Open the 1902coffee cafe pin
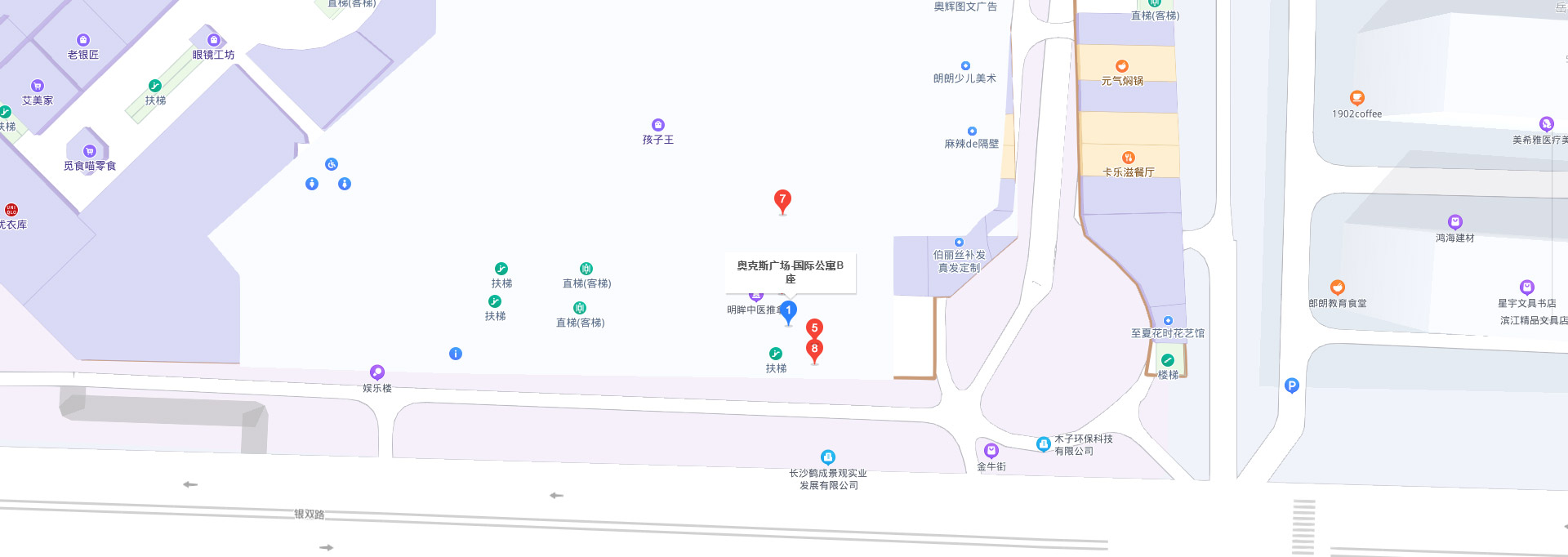Screen dimensions: 1568x557 click(x=1357, y=98)
